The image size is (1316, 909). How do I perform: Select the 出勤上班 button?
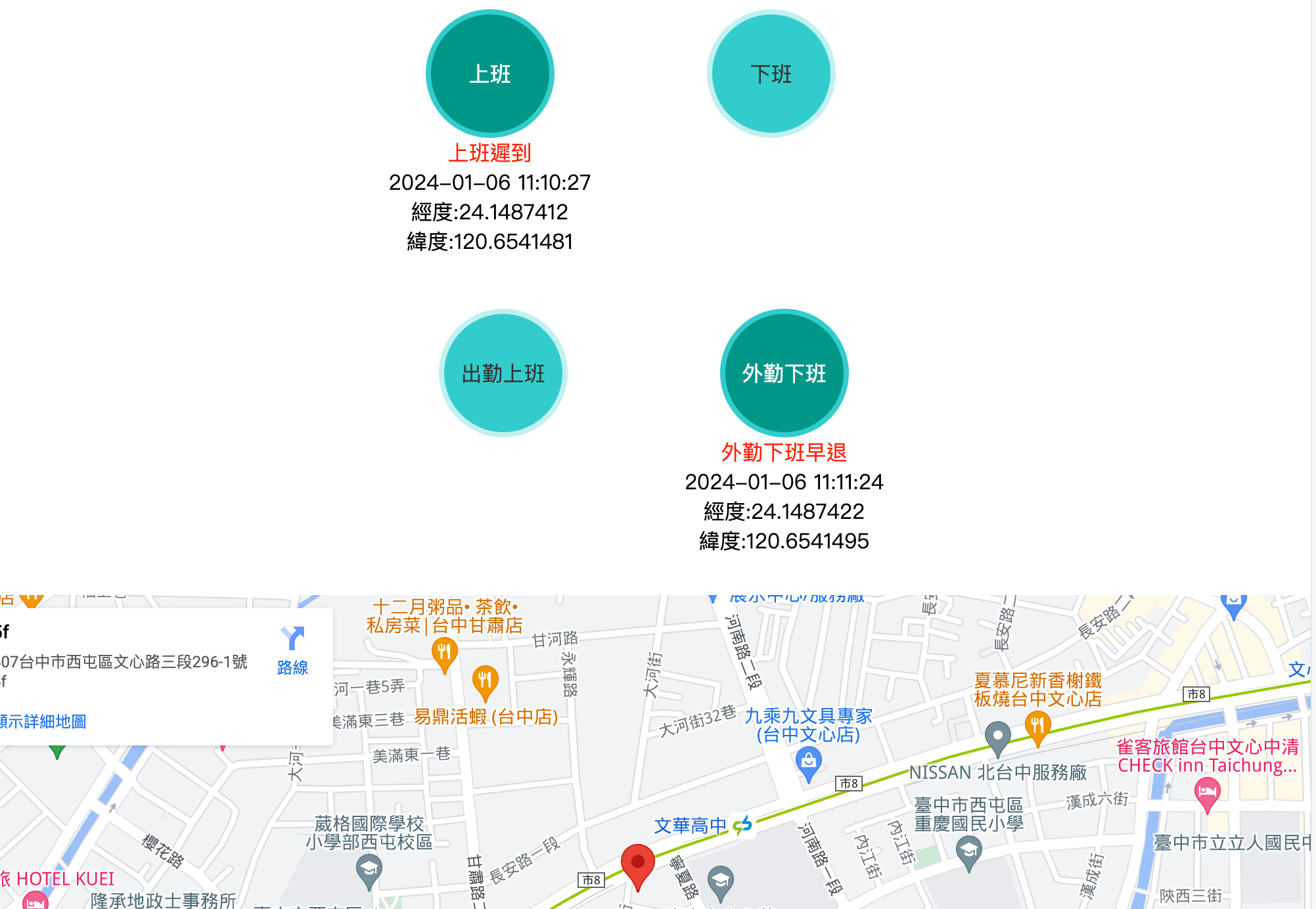pyautogui.click(x=503, y=373)
